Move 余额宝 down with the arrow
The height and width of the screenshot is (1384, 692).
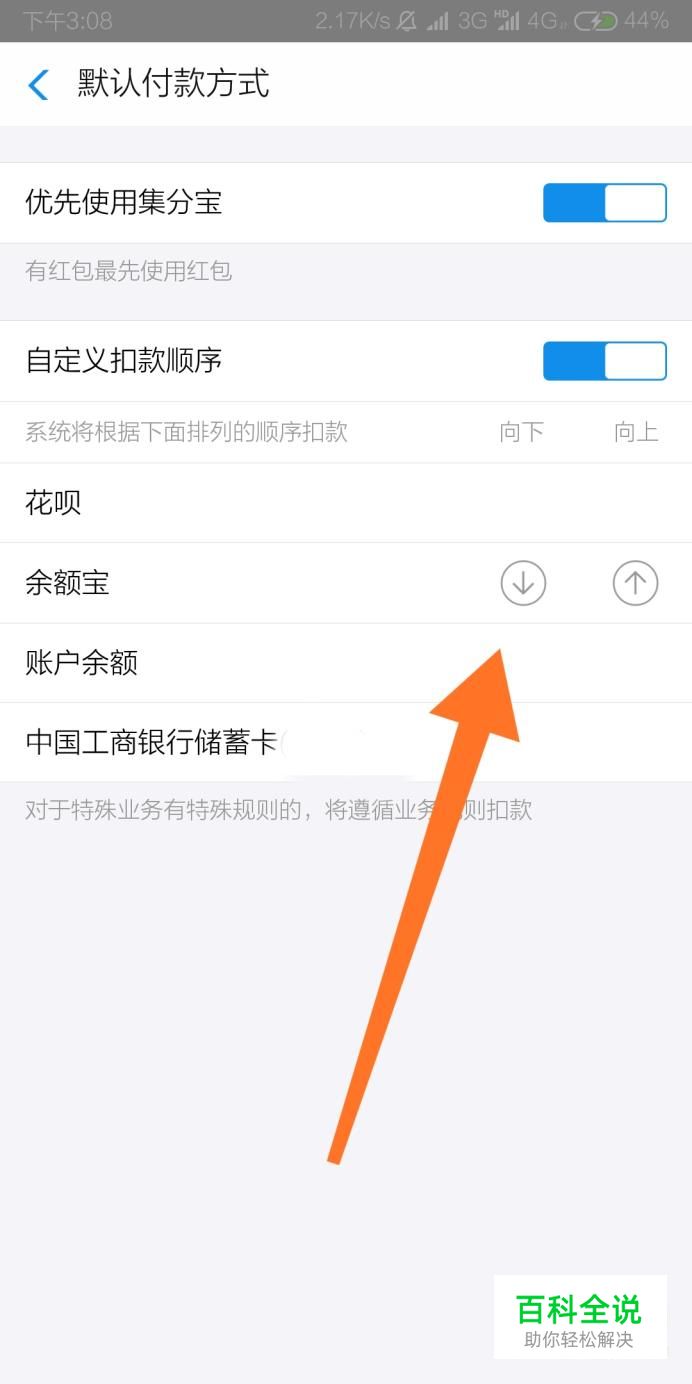click(x=523, y=583)
